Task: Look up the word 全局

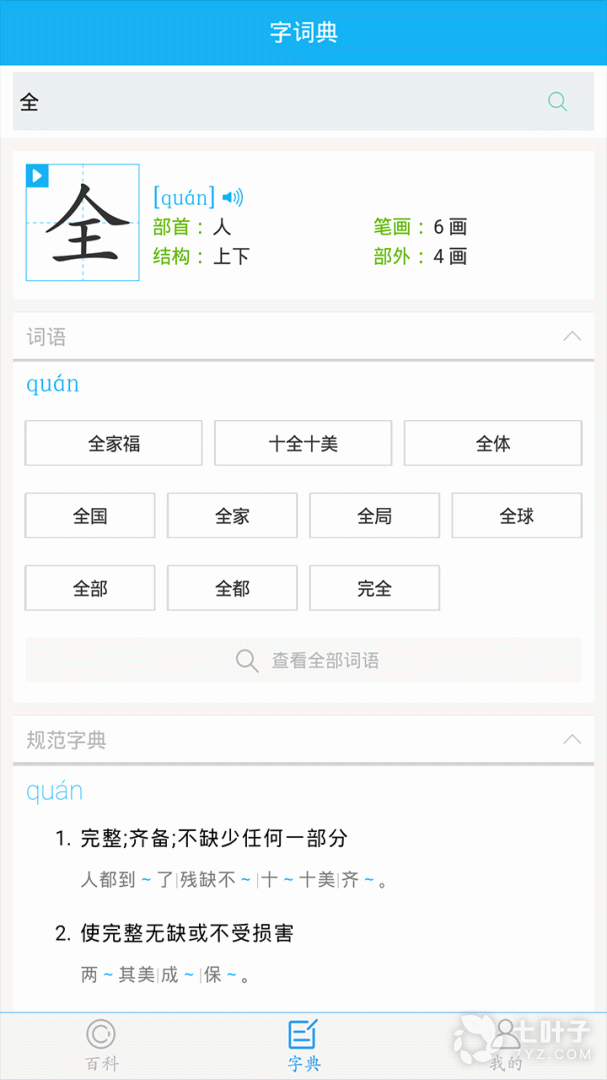Action: [374, 516]
